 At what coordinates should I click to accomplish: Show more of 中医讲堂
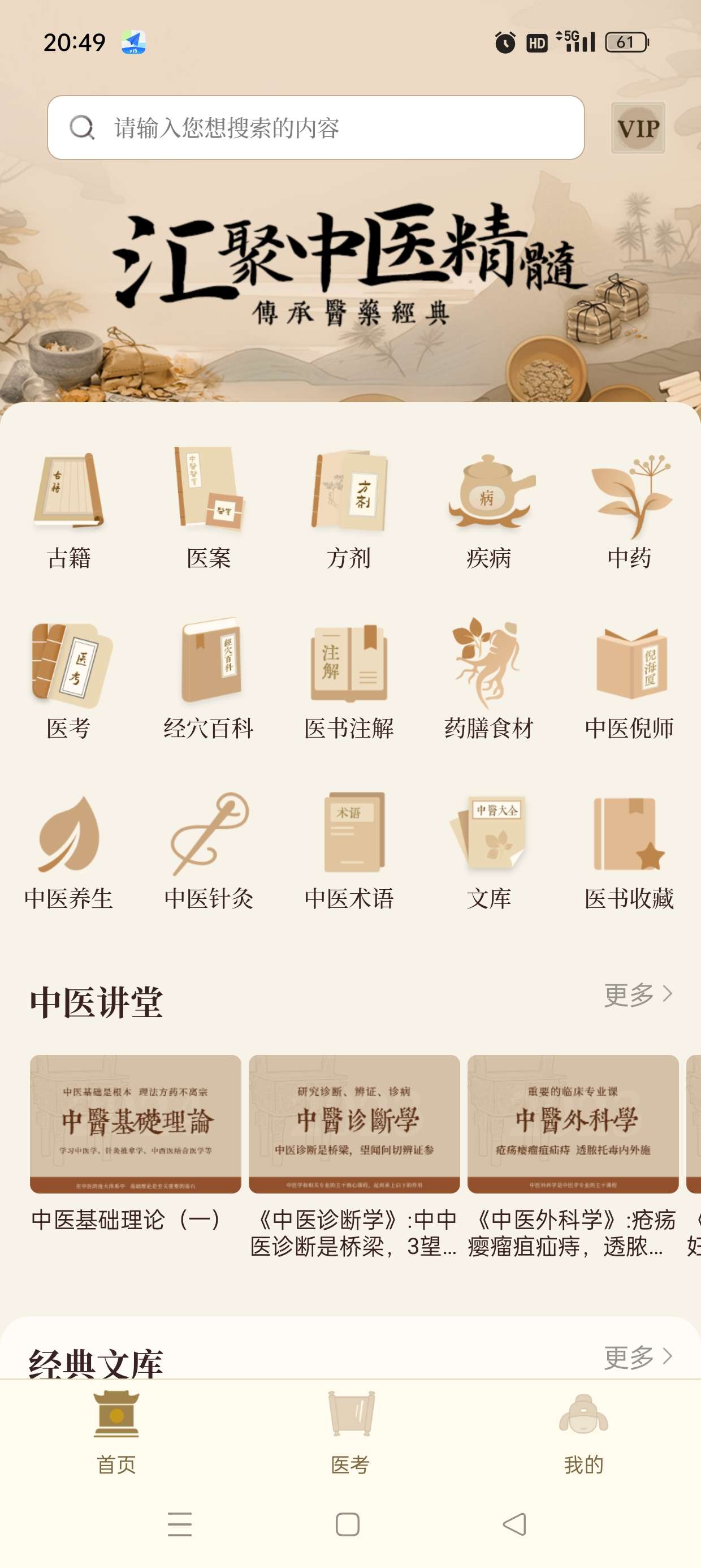(x=638, y=994)
